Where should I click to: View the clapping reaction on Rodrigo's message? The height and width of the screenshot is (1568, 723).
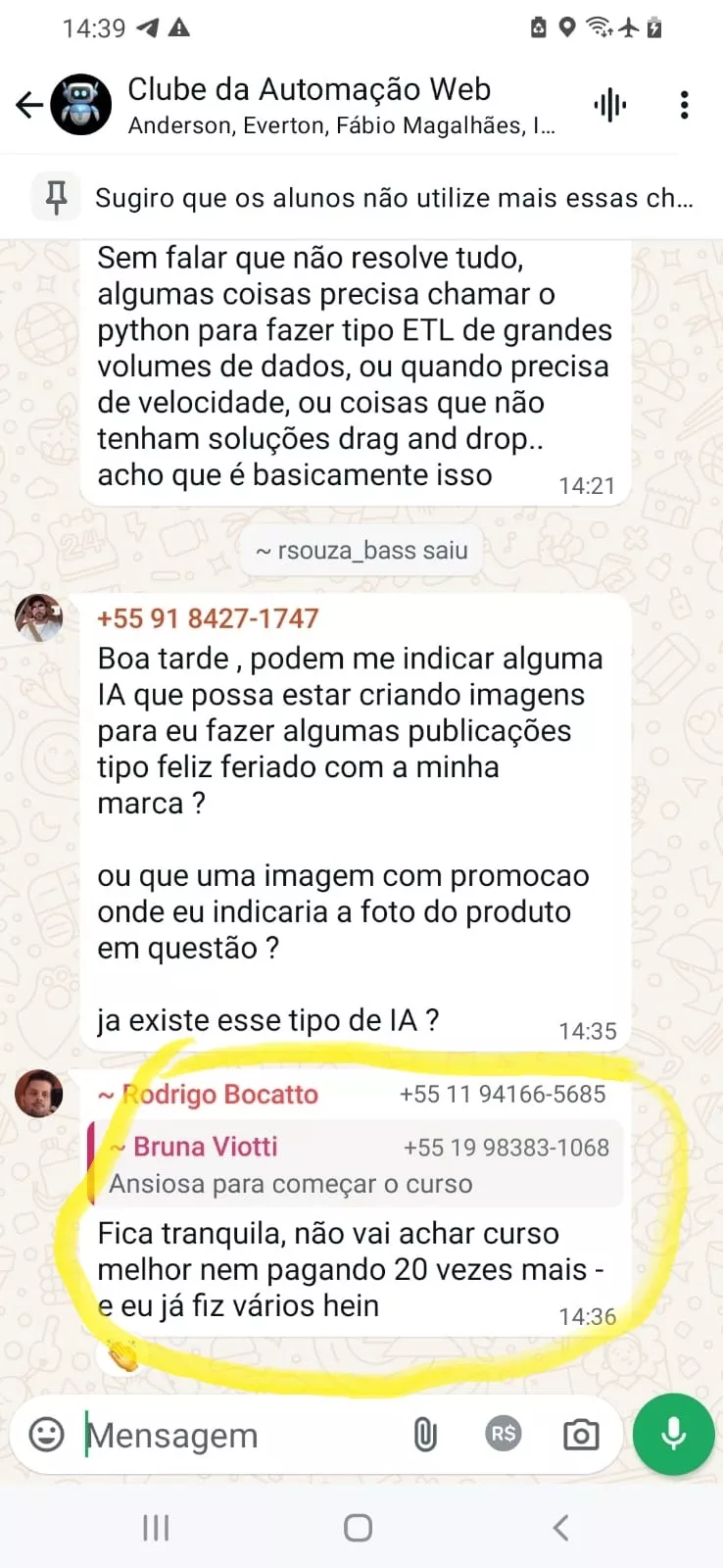pyautogui.click(x=122, y=1356)
